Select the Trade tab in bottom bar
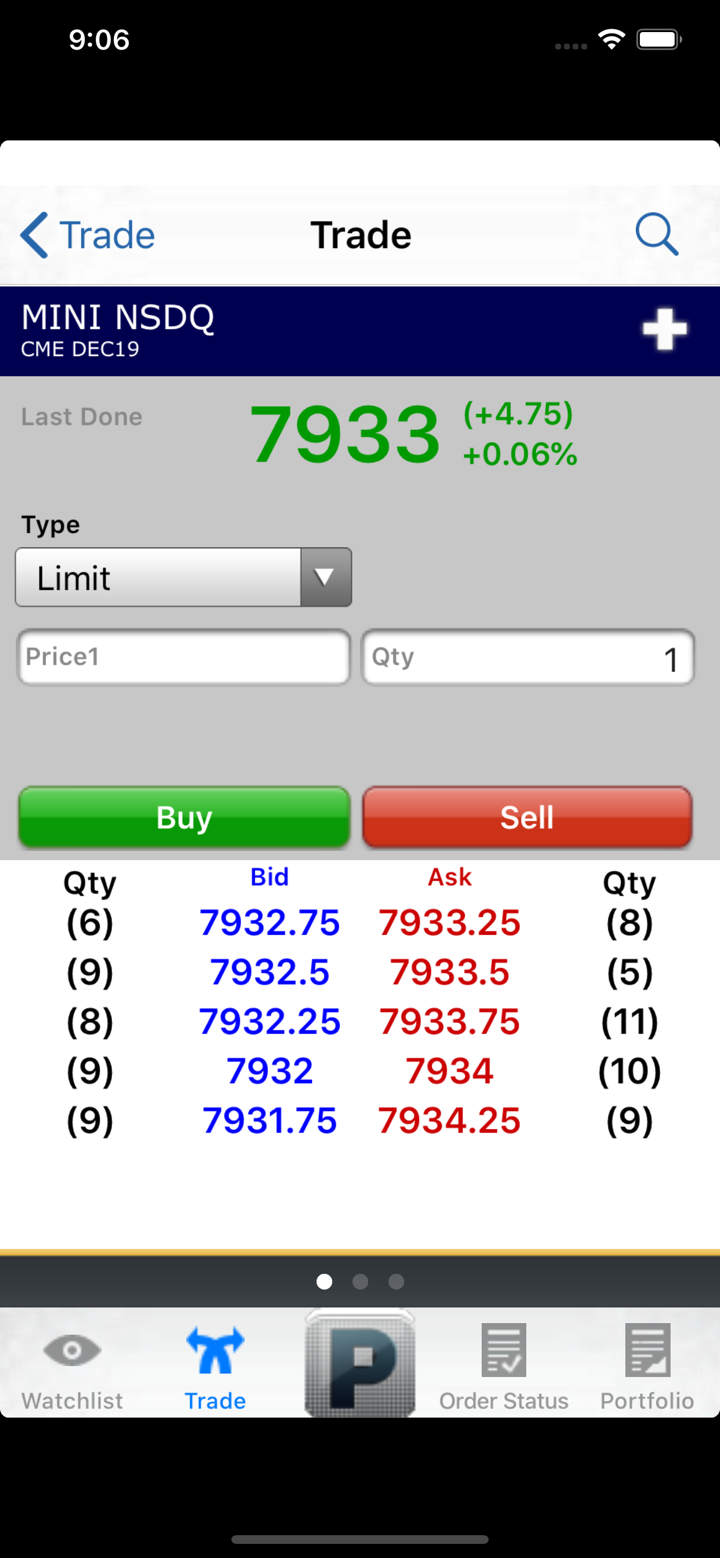 [x=215, y=1366]
